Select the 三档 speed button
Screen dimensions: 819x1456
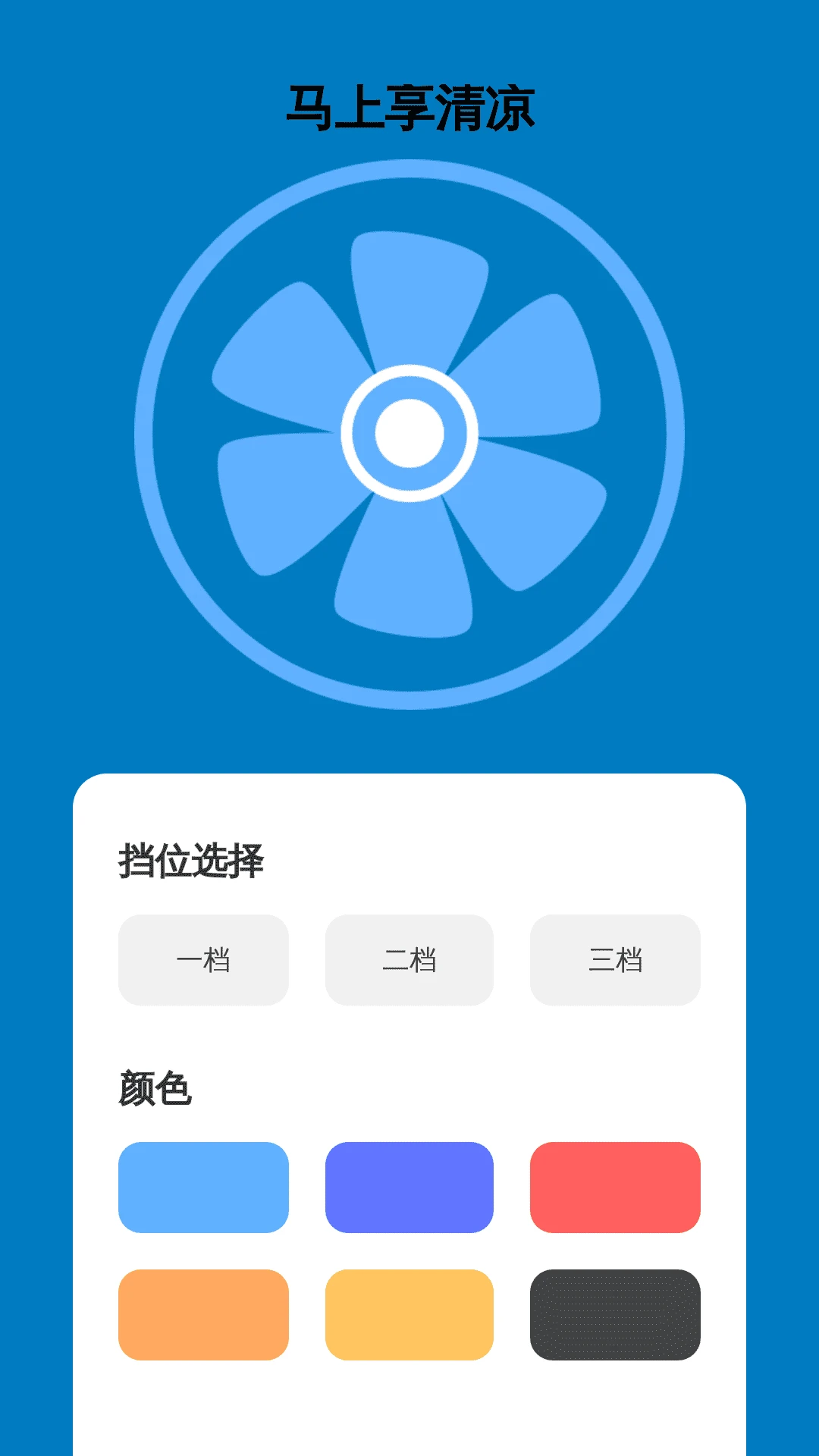pos(615,960)
